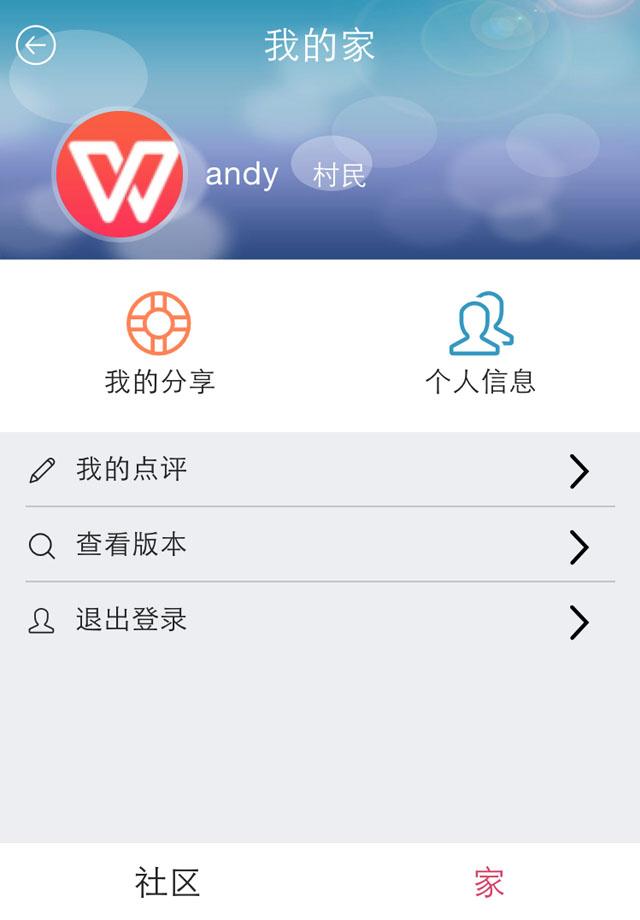Open andy's profile avatar

(119, 175)
